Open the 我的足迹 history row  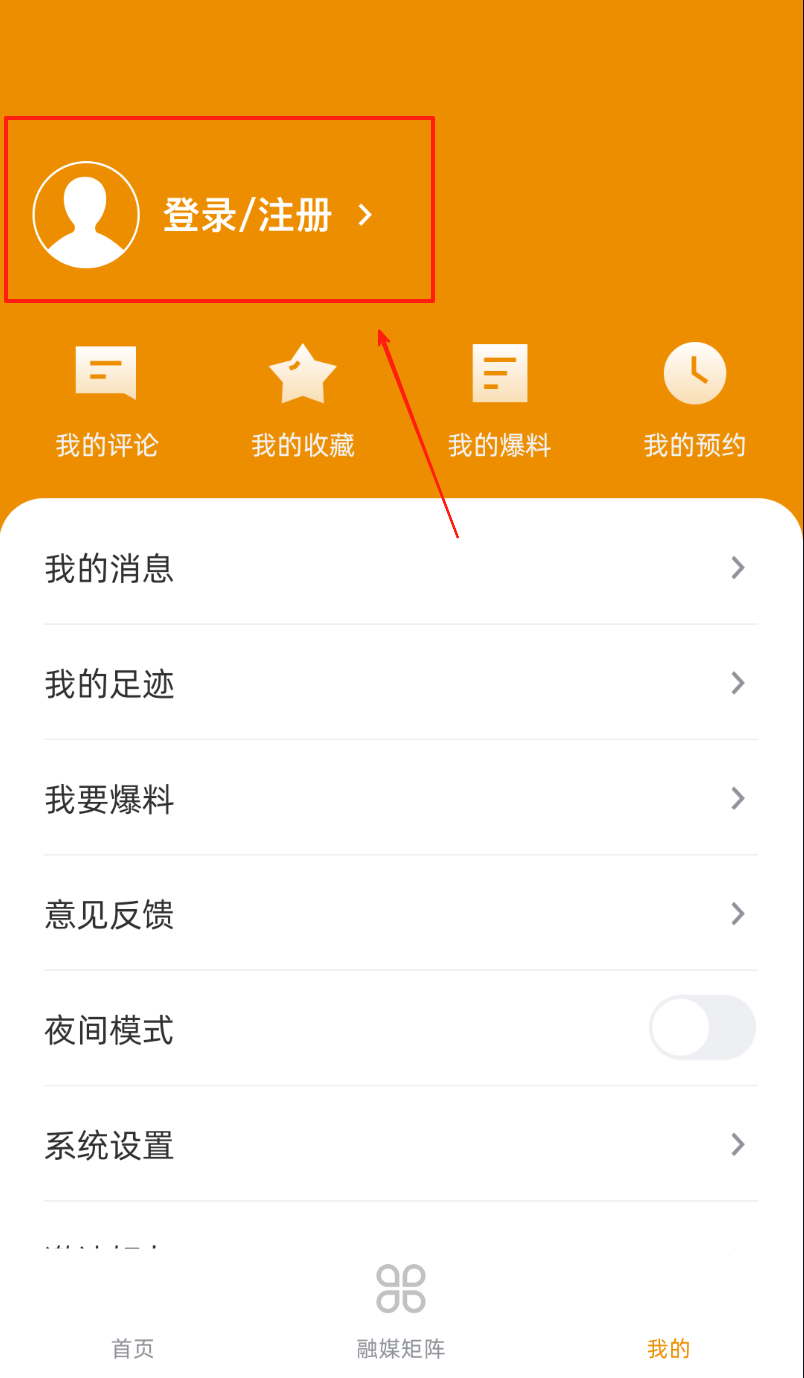400,684
